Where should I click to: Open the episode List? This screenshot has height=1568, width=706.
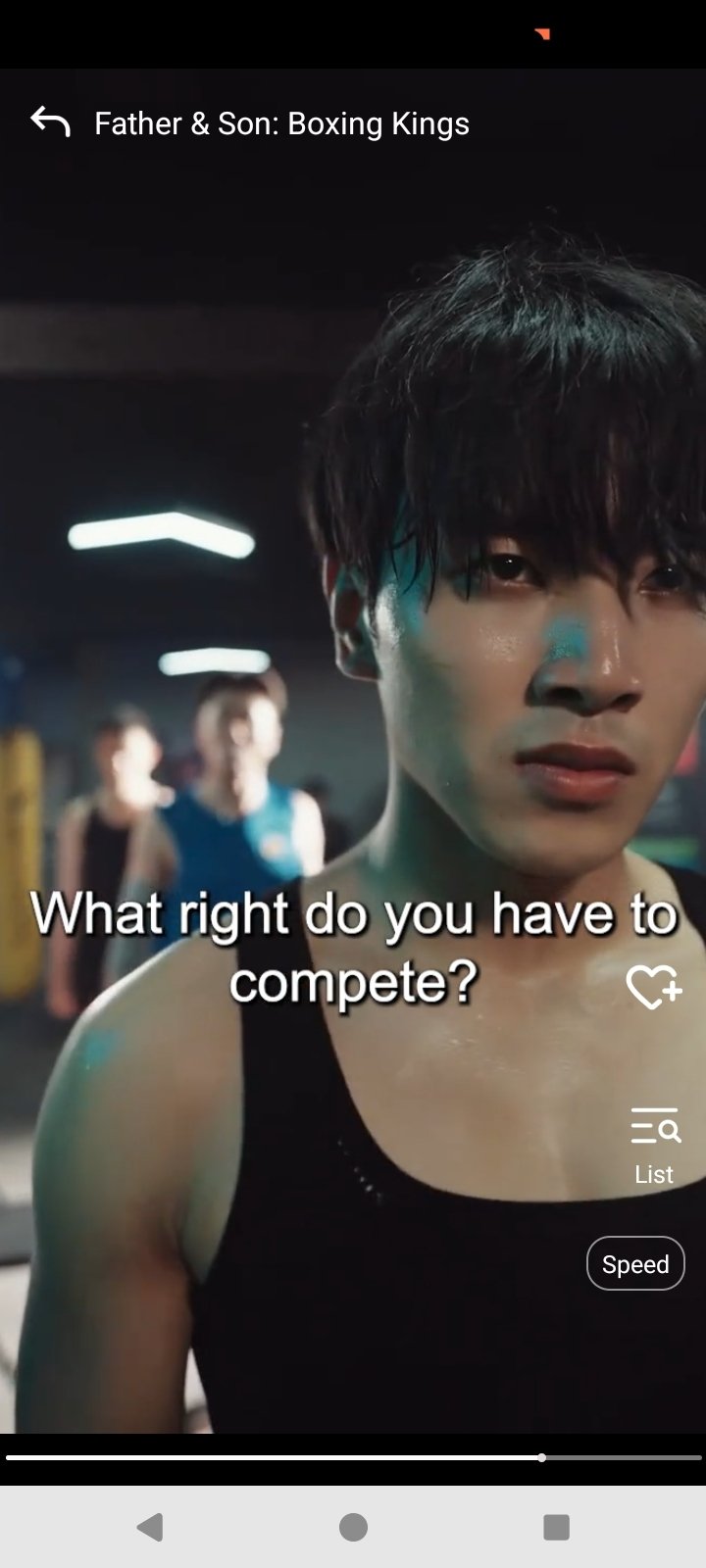coord(654,1147)
